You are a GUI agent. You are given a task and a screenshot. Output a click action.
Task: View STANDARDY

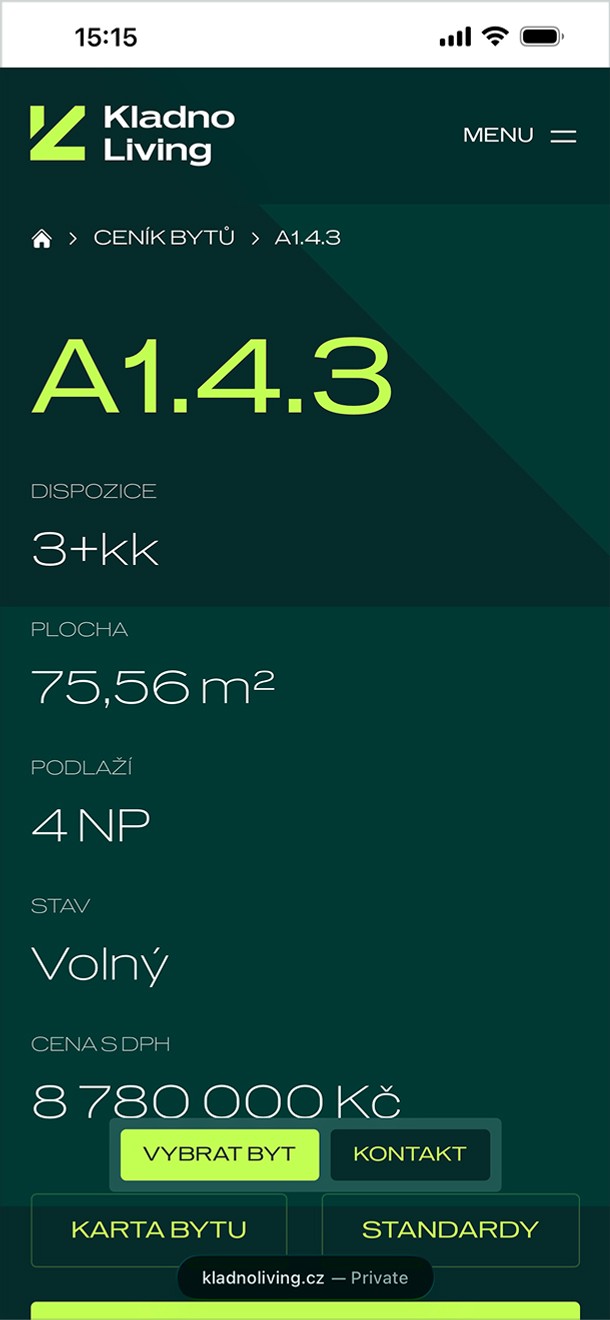(450, 1230)
